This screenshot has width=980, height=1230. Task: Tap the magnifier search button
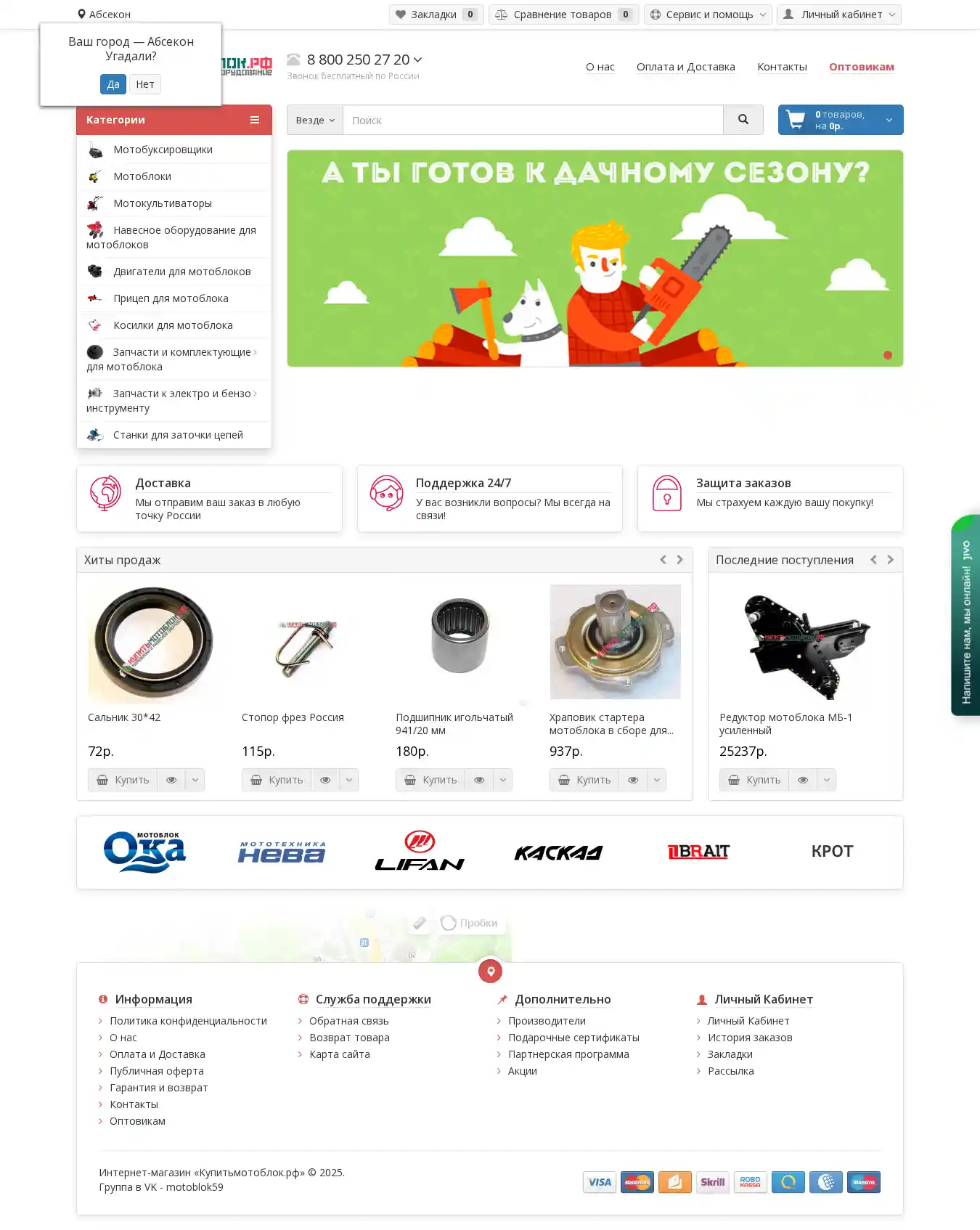pyautogui.click(x=743, y=120)
